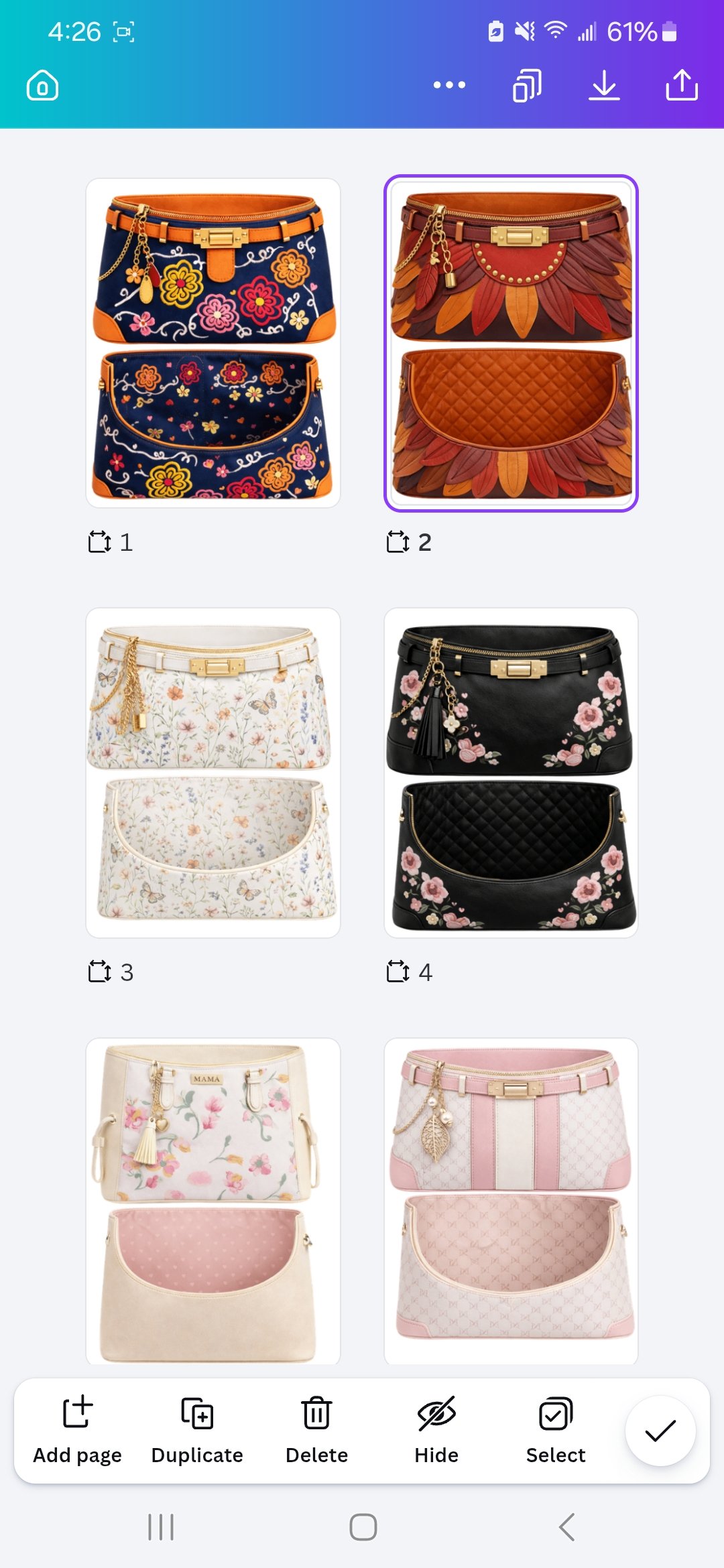
Task: Open the three-dot more options menu
Action: pyautogui.click(x=449, y=85)
